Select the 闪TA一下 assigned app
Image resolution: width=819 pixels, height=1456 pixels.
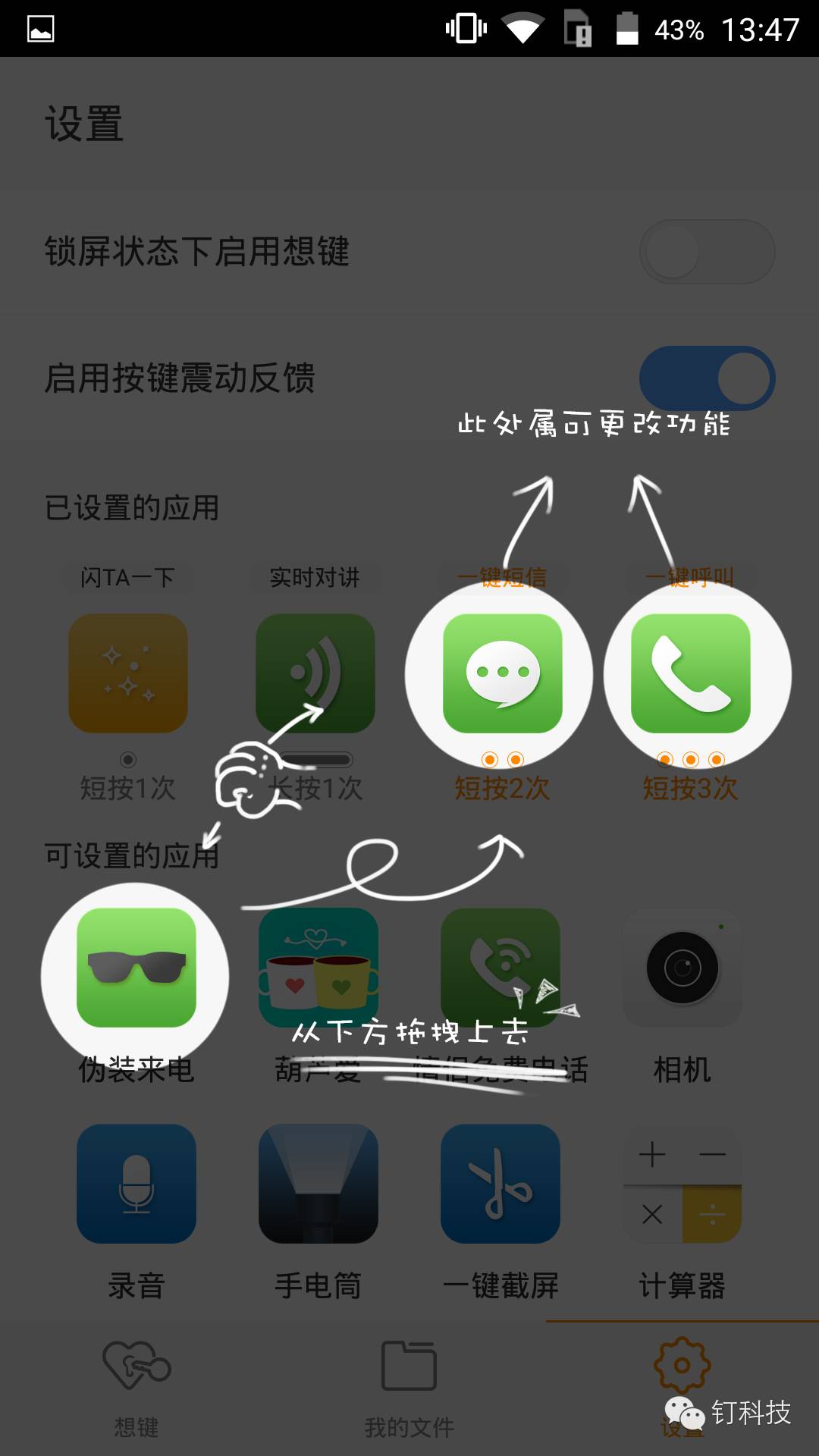click(128, 673)
